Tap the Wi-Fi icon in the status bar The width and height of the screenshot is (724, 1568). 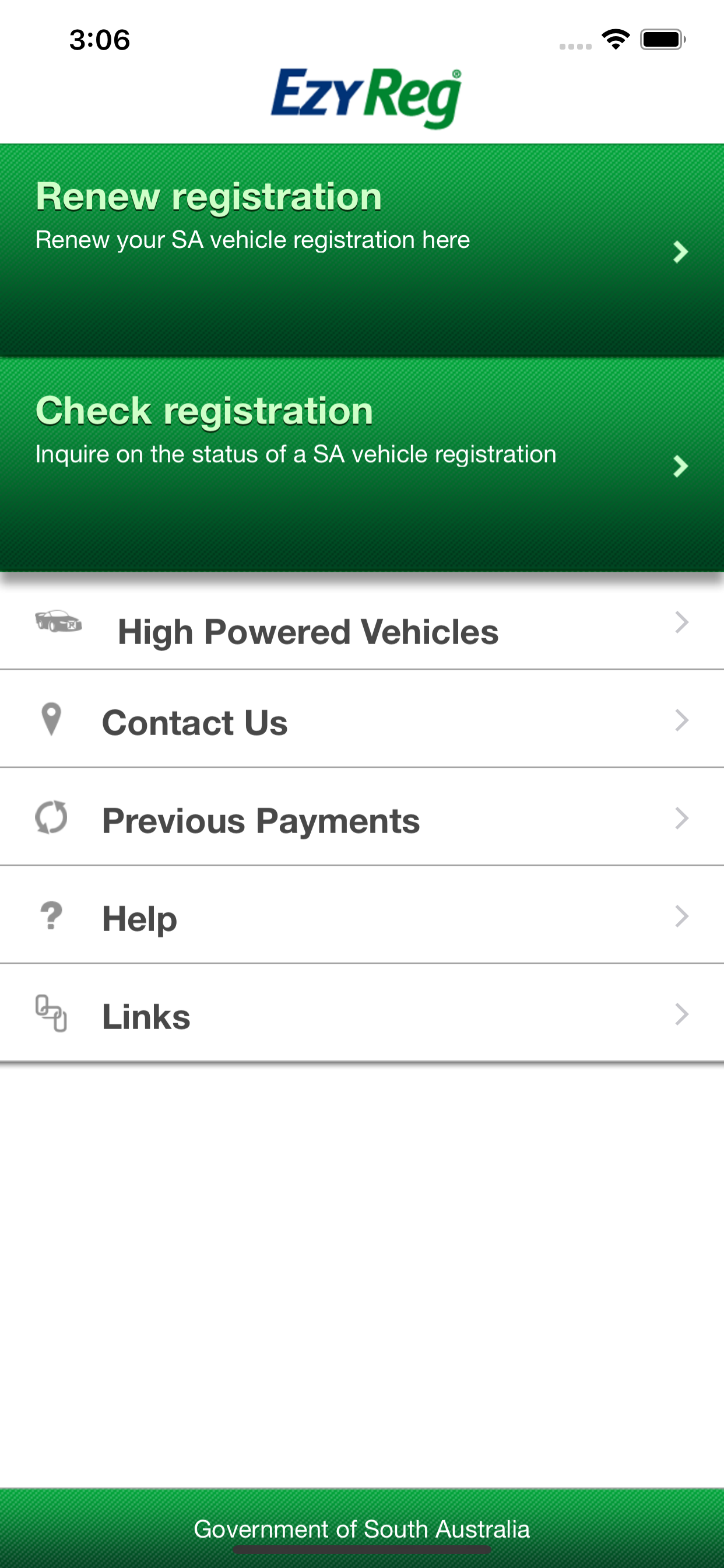[x=616, y=39]
